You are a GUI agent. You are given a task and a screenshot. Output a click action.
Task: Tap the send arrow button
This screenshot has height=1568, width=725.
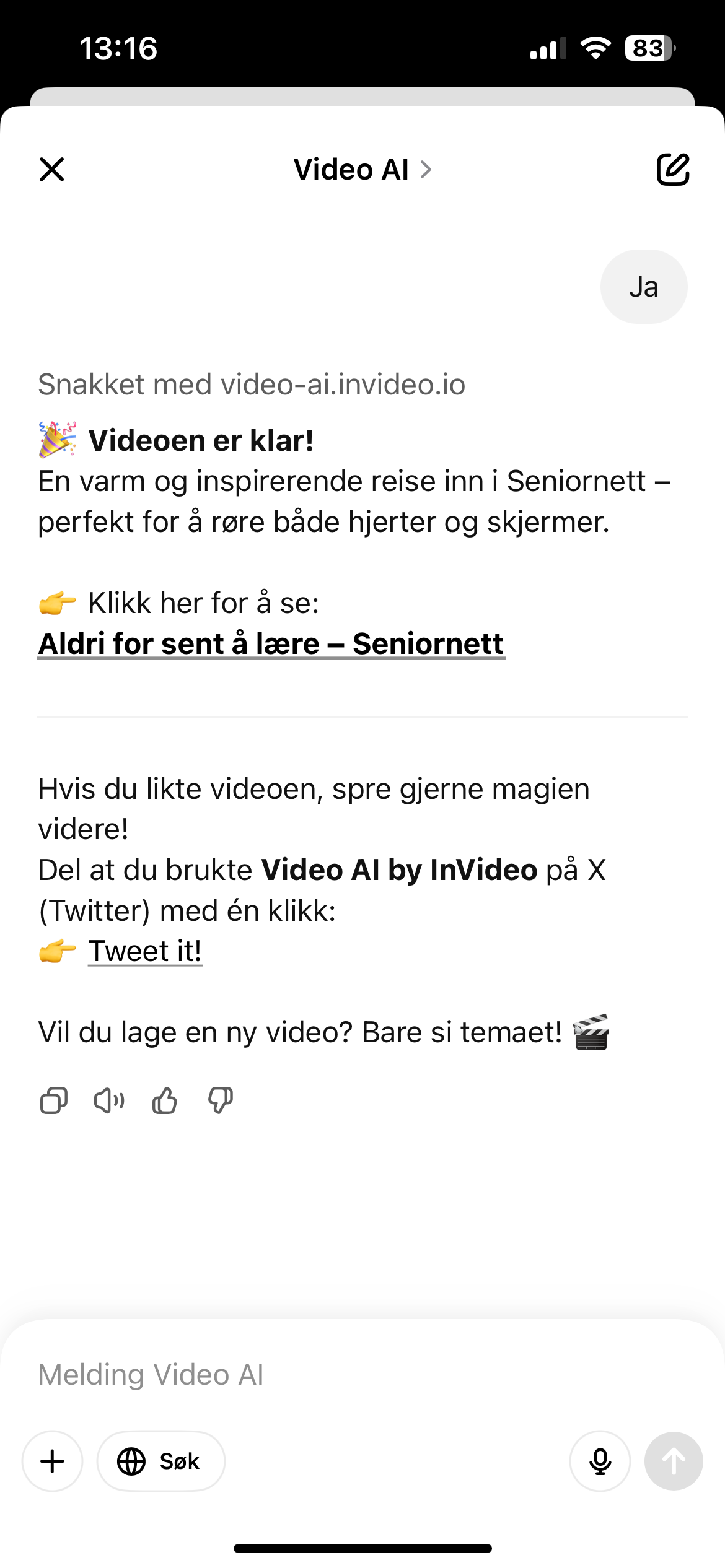[x=674, y=1461]
